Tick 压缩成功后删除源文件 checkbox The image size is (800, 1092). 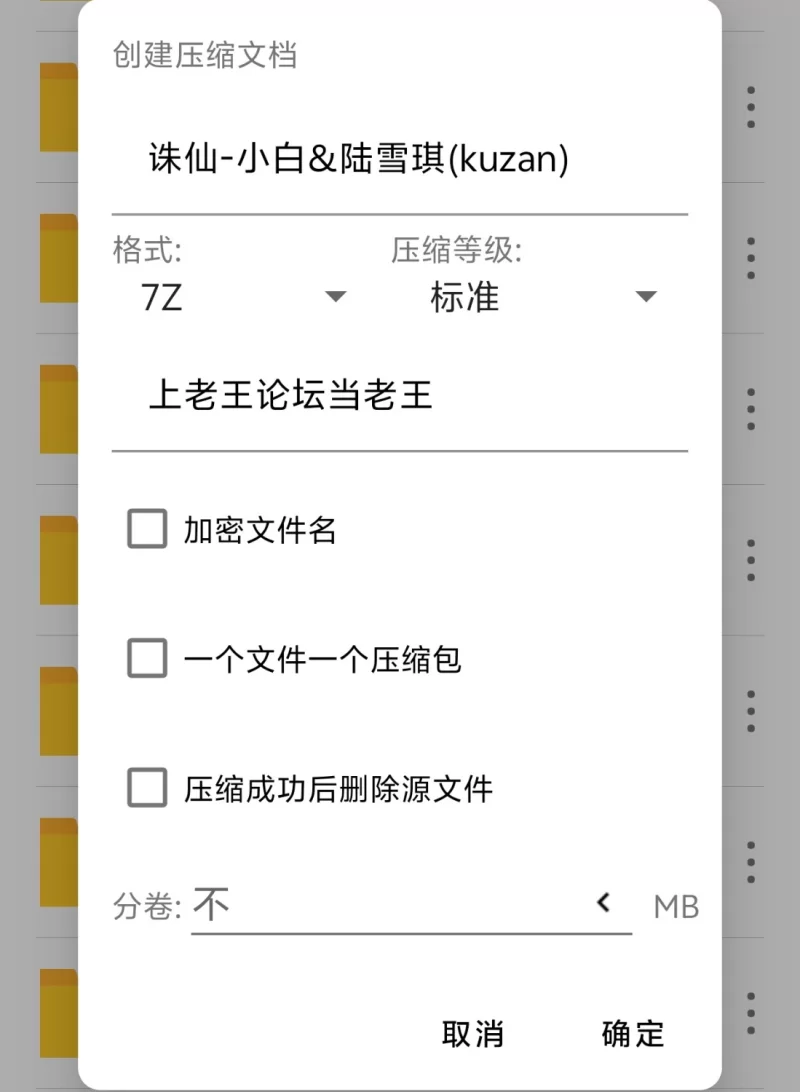pos(147,789)
